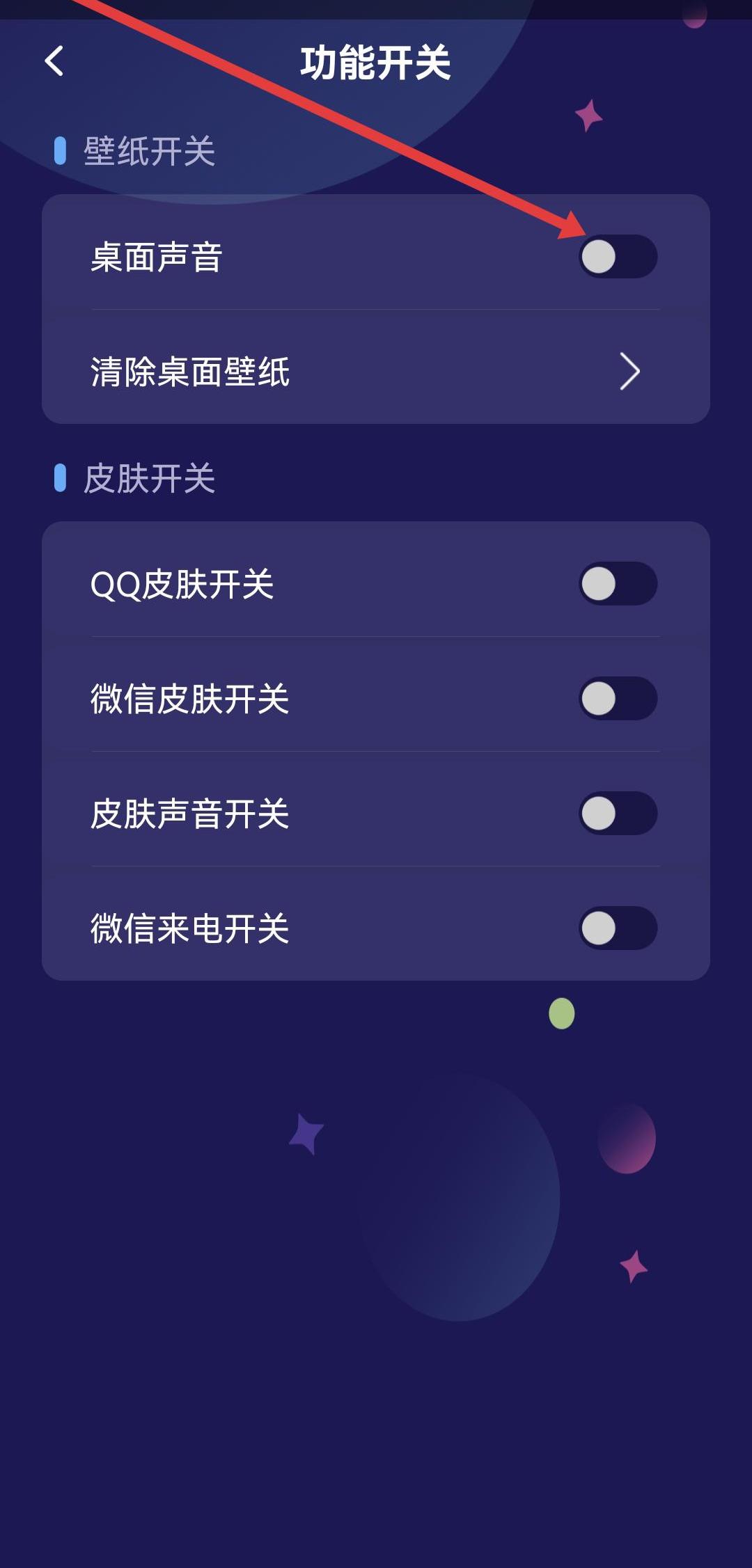The width and height of the screenshot is (752, 1568).
Task: Turn on QQ皮肤开关
Action: 618,584
